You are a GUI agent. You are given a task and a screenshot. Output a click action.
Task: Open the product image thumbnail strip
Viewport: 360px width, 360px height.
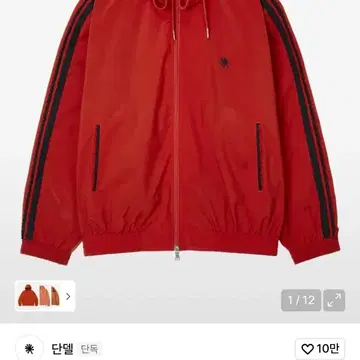pos(45,296)
